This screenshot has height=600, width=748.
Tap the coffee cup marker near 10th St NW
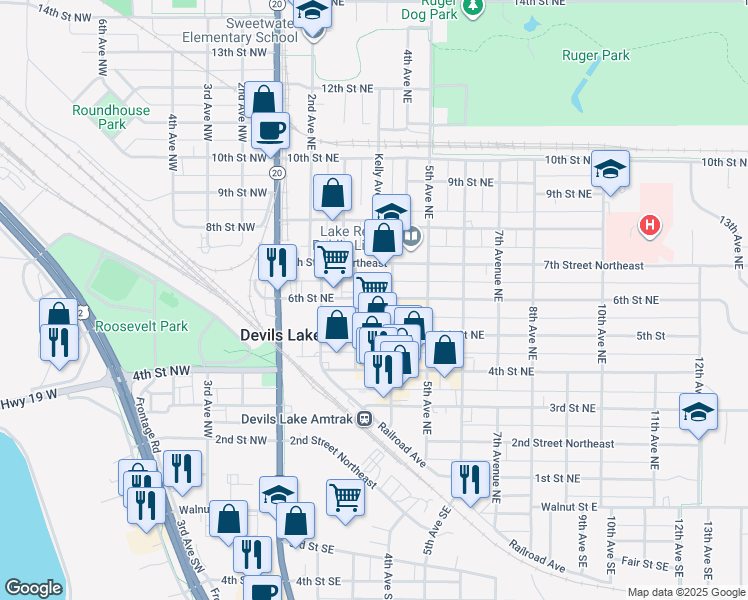pyautogui.click(x=270, y=130)
